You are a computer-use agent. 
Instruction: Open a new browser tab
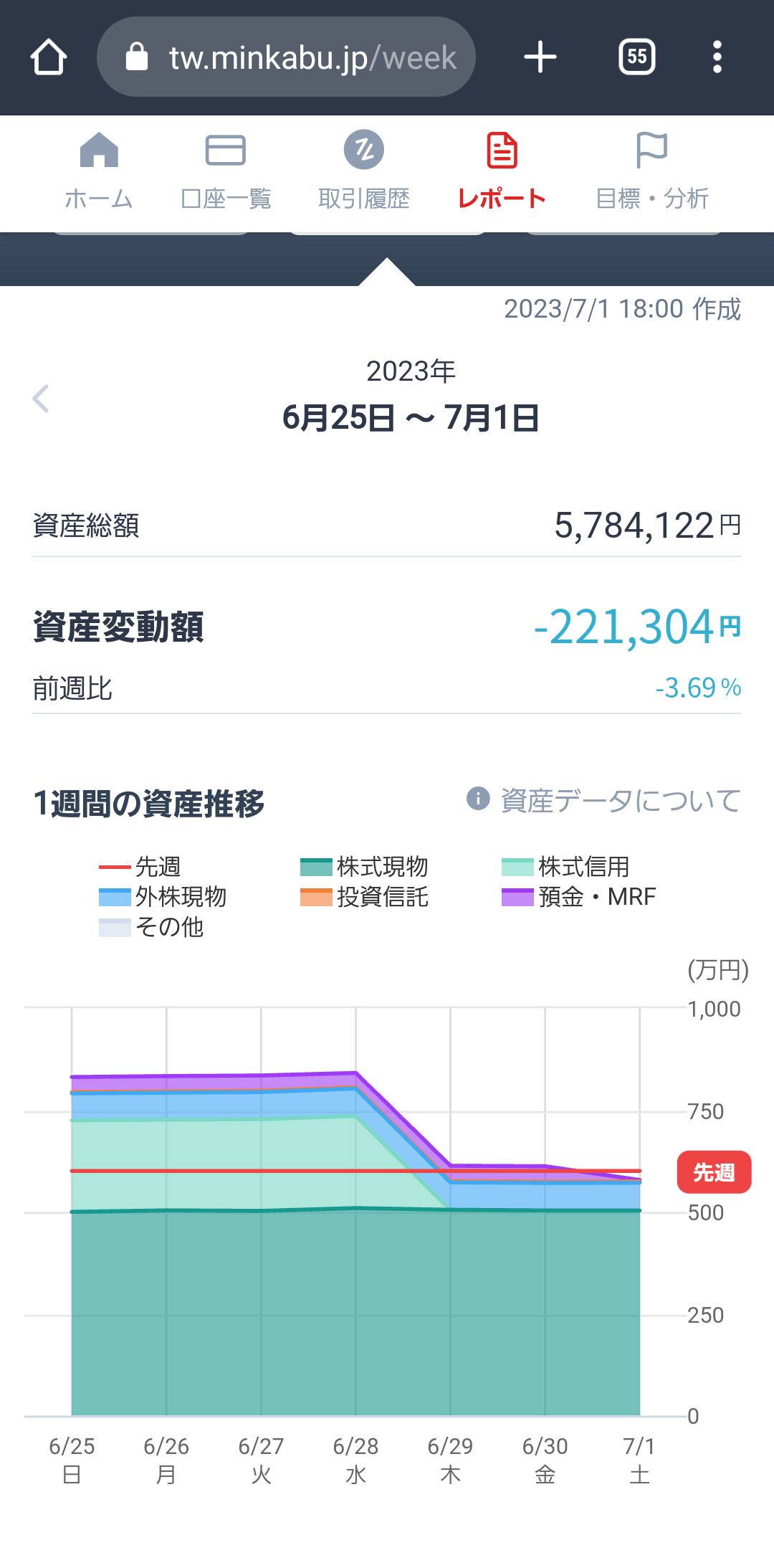click(x=540, y=57)
